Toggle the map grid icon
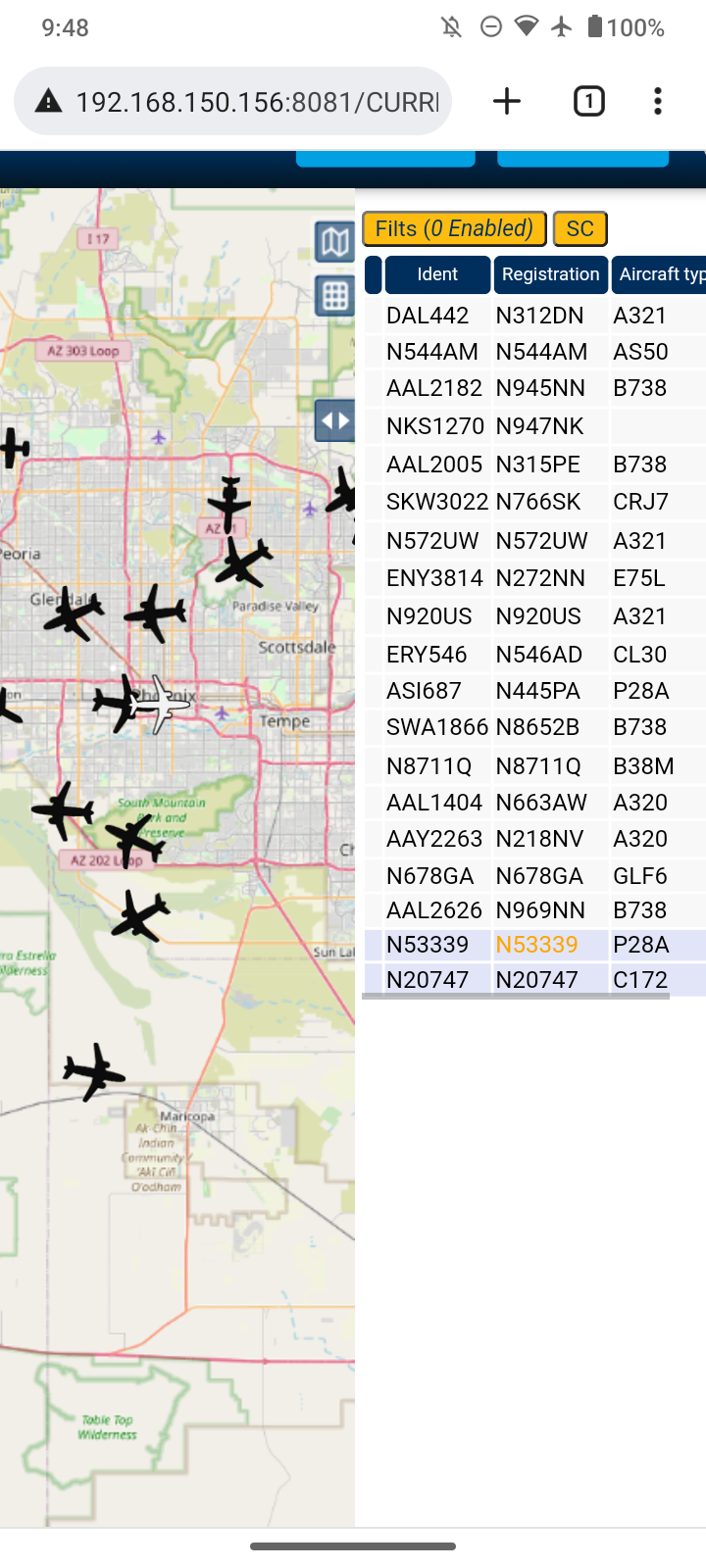The image size is (706, 1568). 334,295
